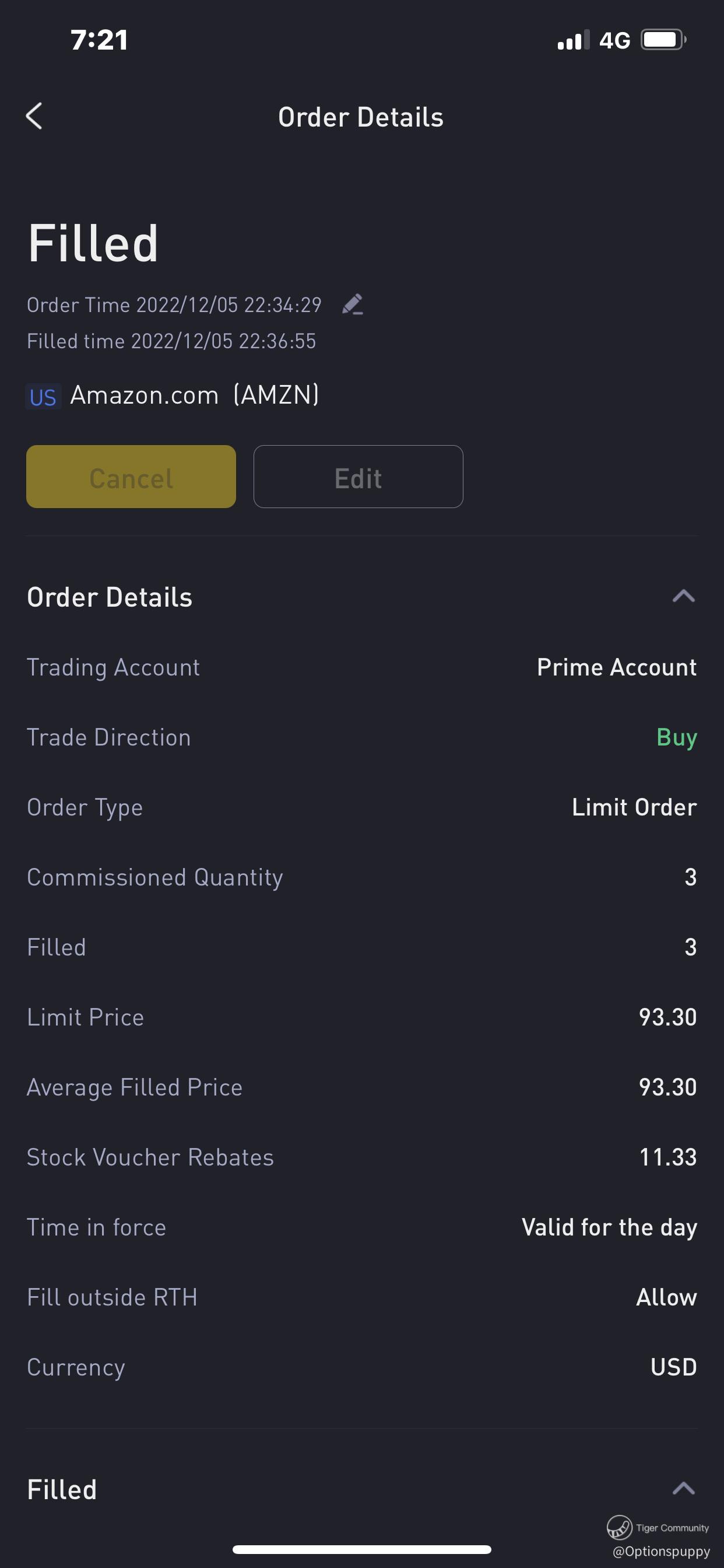The image size is (724, 1568).
Task: Tap the Edit button
Action: click(x=359, y=477)
